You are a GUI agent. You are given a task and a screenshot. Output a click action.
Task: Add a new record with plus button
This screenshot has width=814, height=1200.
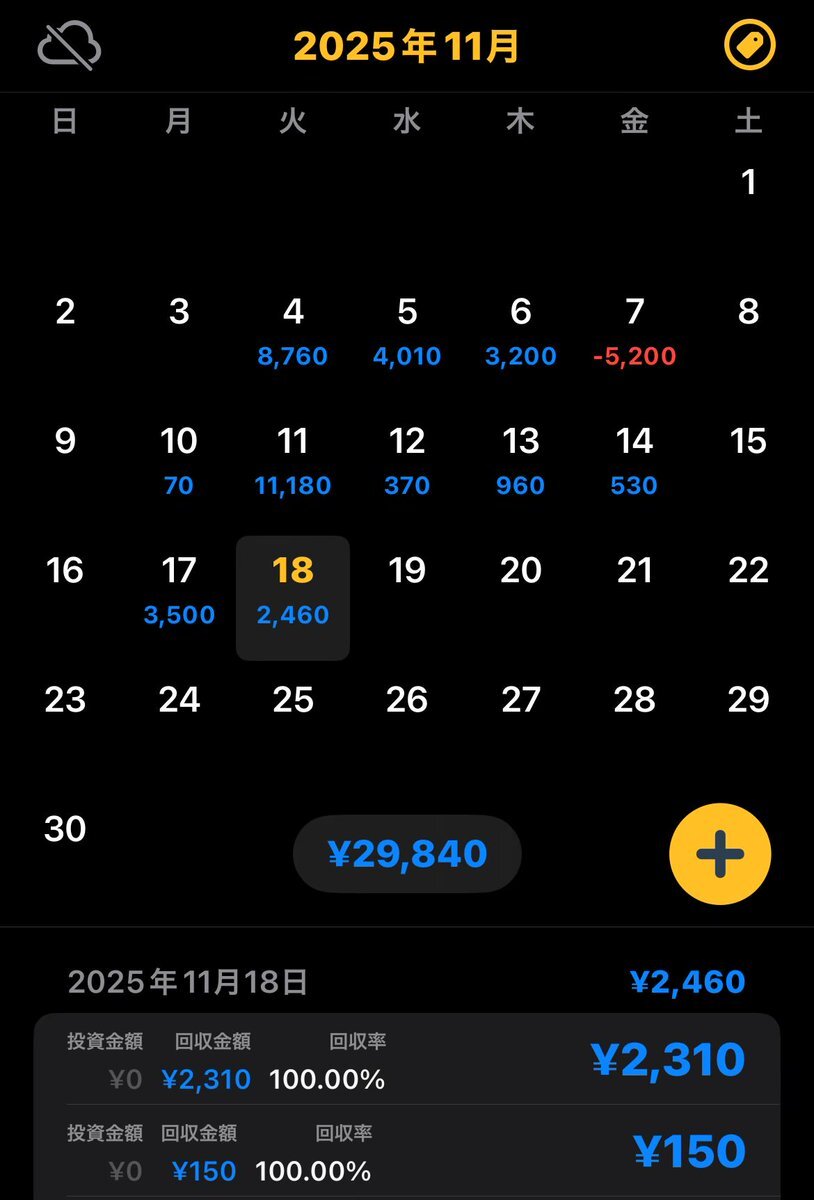[x=719, y=854]
